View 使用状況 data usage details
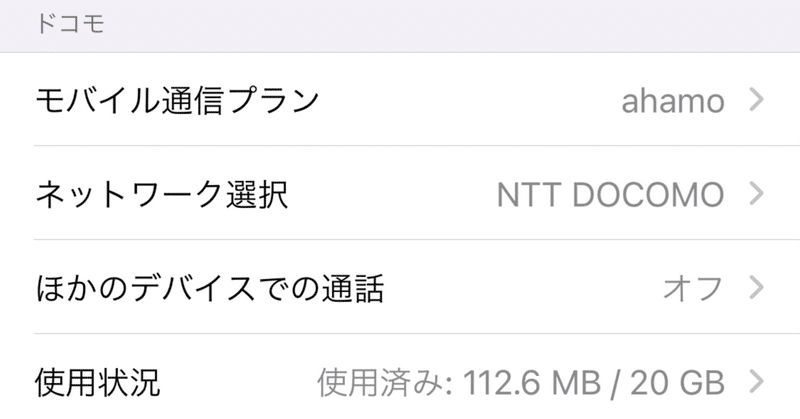This screenshot has width=800, height=419. click(400, 381)
